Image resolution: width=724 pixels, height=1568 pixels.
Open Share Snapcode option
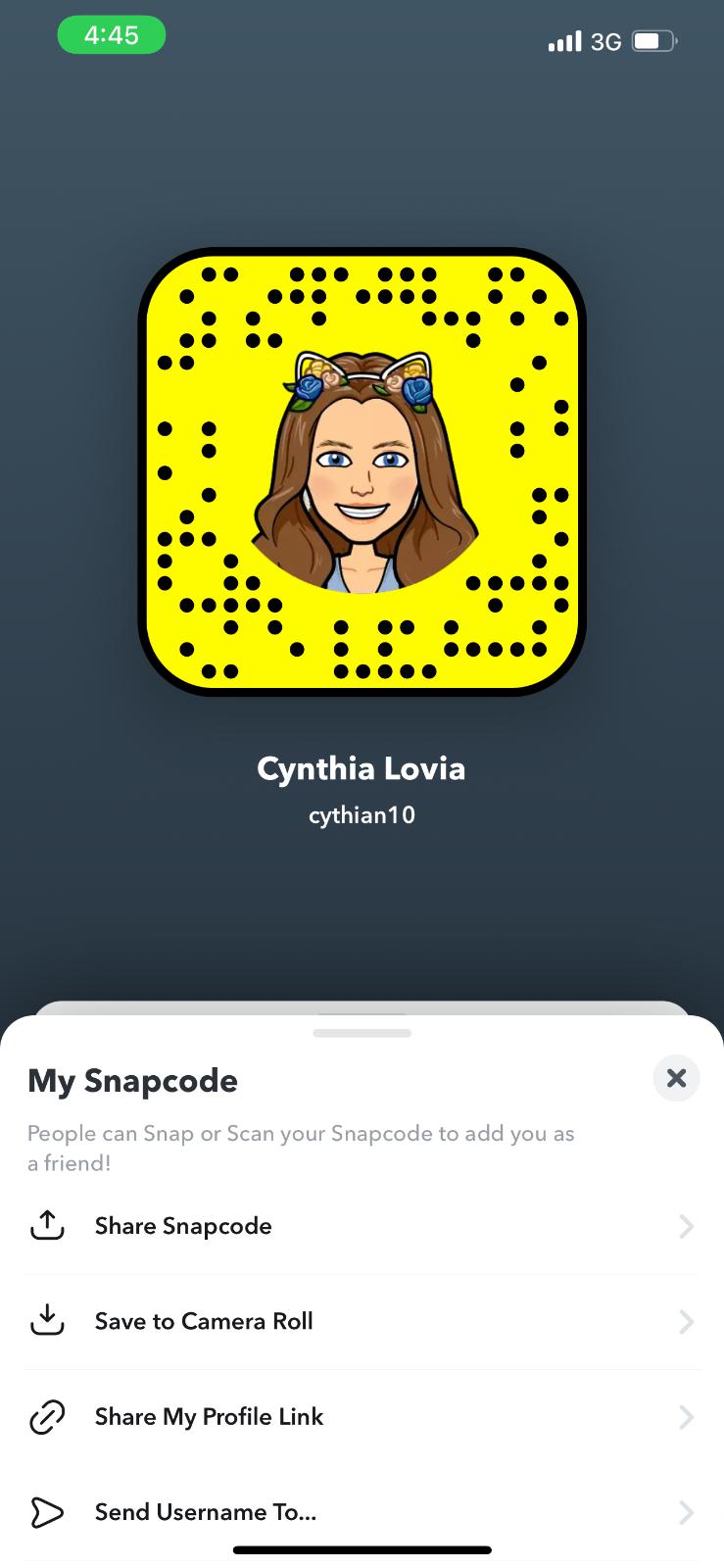pos(183,1226)
